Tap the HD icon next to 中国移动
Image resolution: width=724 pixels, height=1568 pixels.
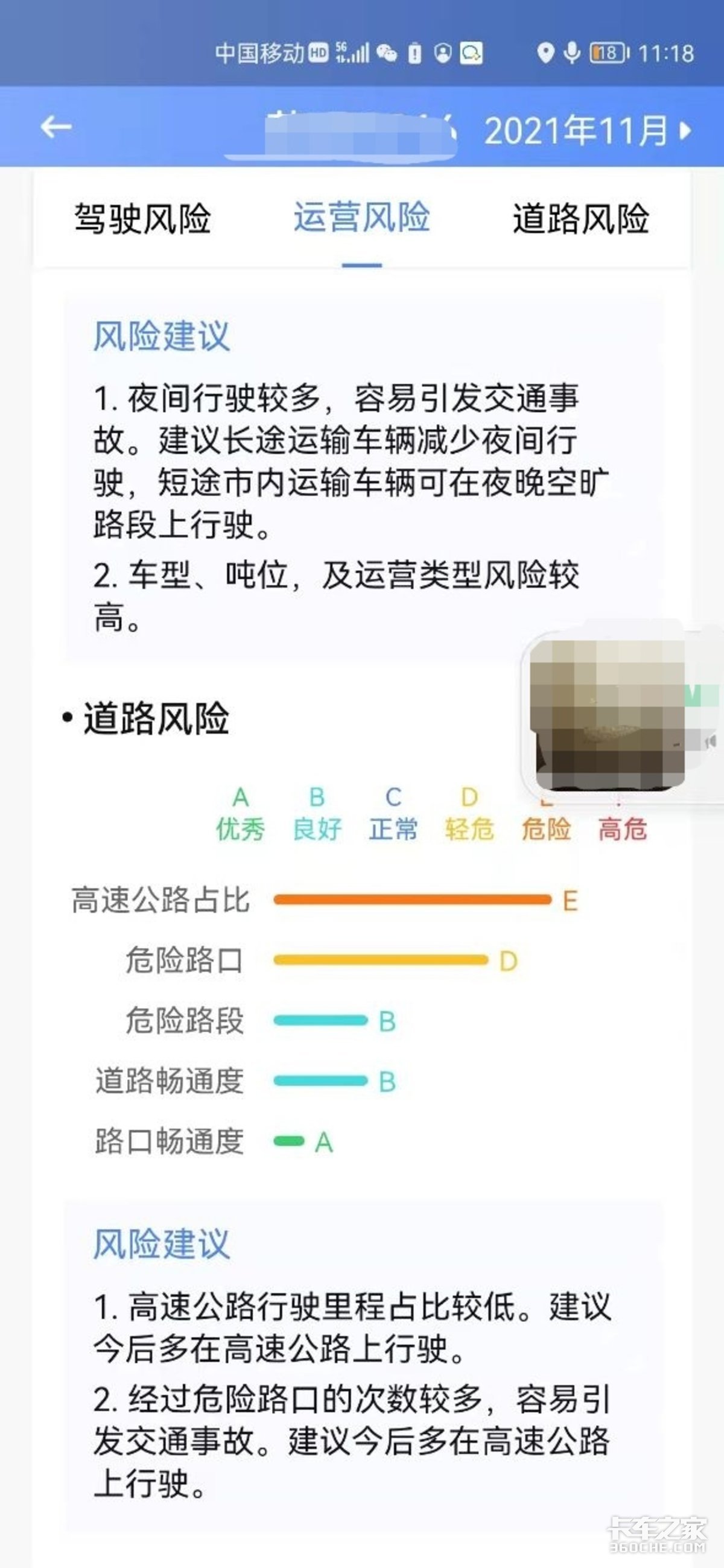(x=319, y=54)
